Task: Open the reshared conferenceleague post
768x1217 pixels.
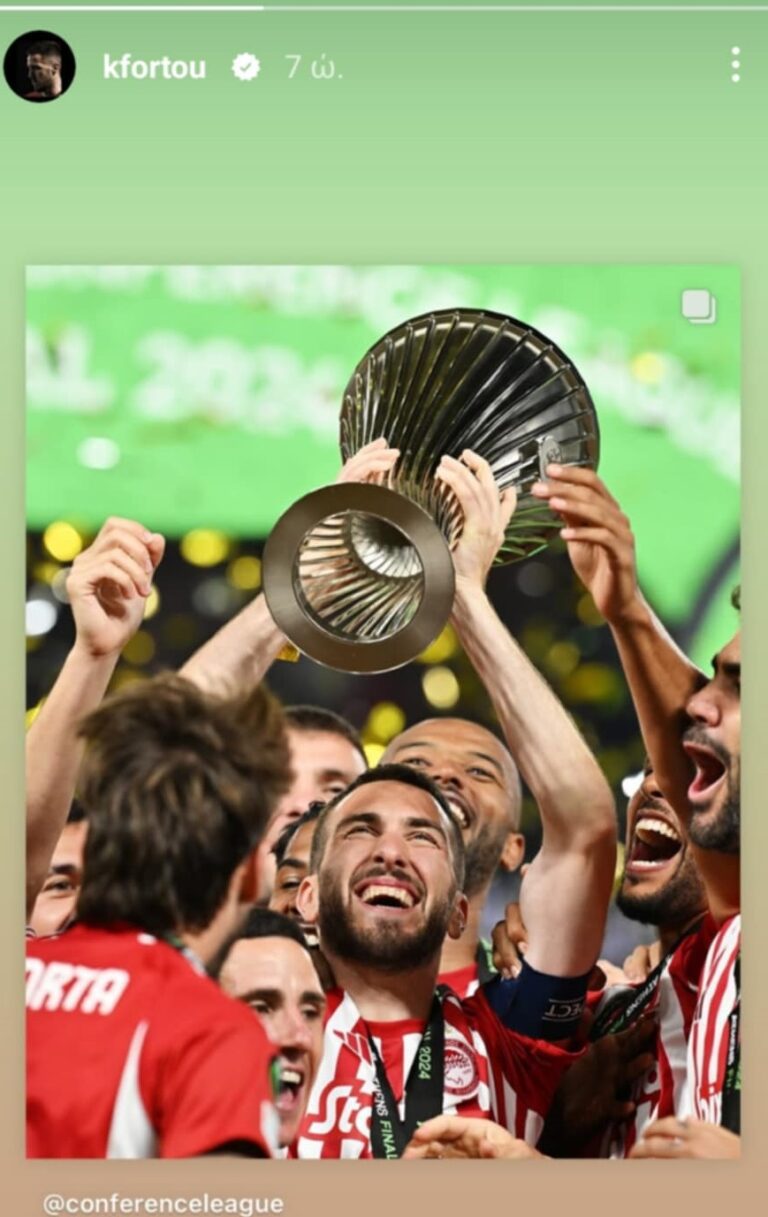Action: pyautogui.click(x=383, y=710)
